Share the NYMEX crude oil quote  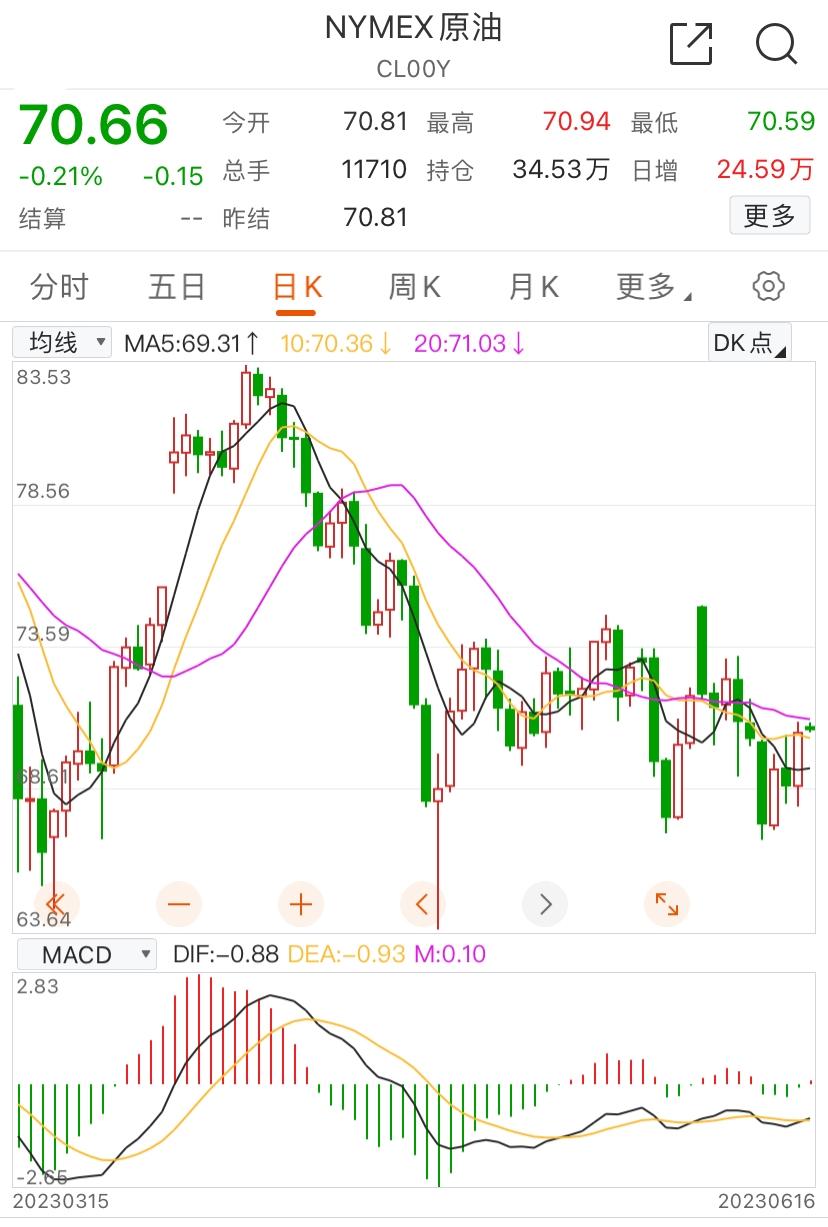[x=690, y=44]
